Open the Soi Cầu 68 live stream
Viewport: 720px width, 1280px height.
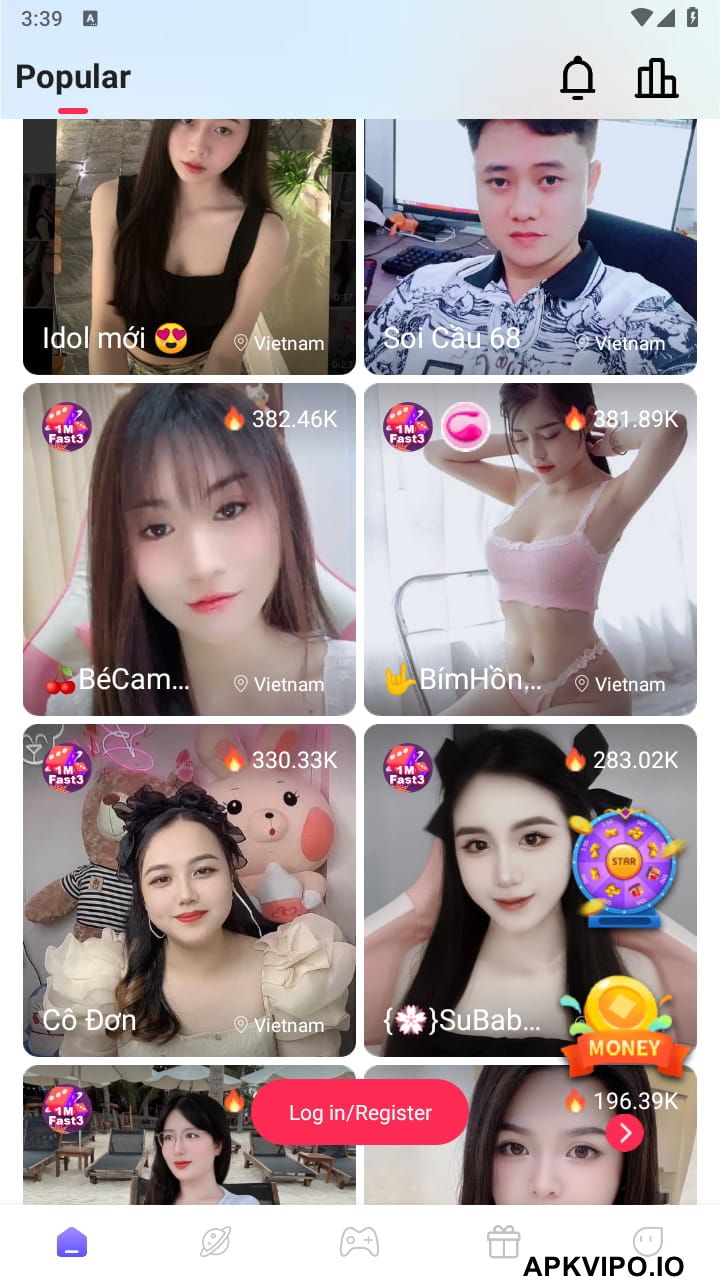530,245
